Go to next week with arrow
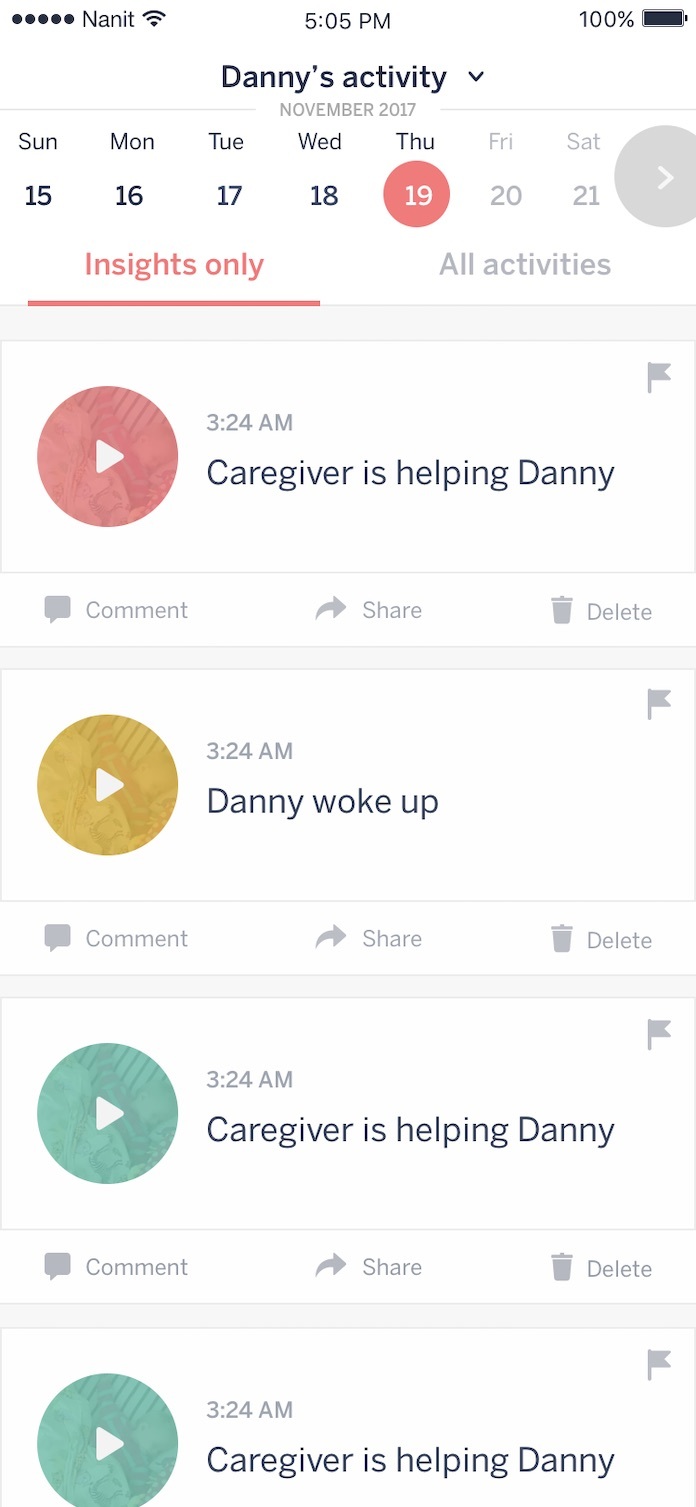Viewport: 696px width, 1507px height. tap(663, 178)
